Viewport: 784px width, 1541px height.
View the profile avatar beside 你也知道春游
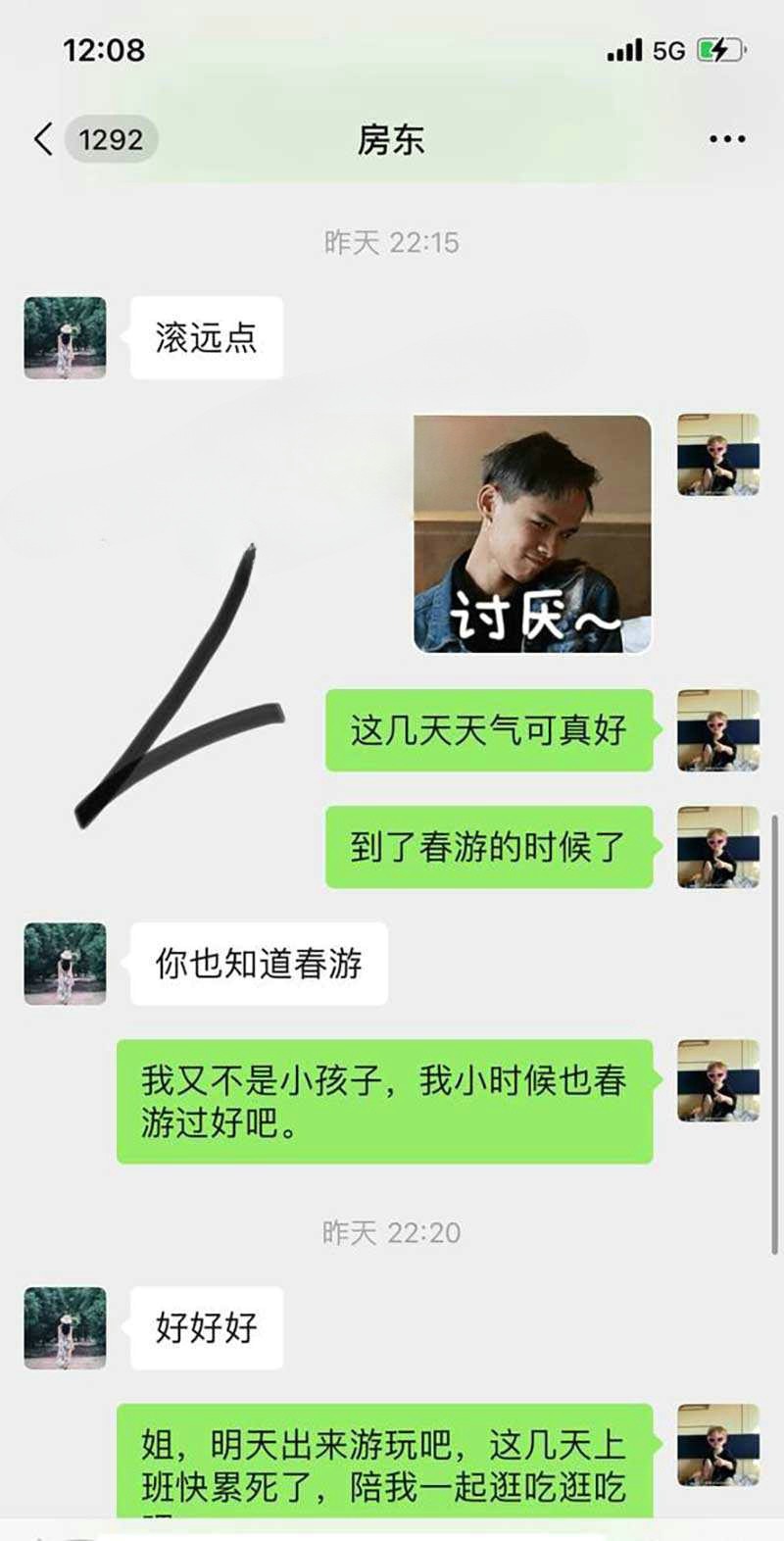point(65,964)
